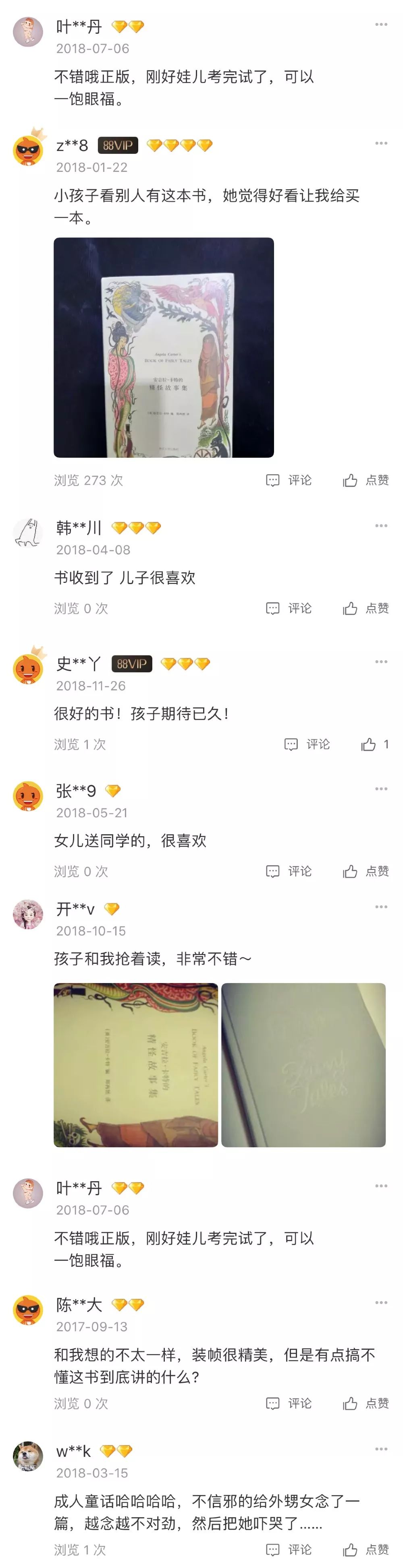Comment on 陈**大's review
Image resolution: width=403 pixels, height=1568 pixels.
coord(289,1403)
